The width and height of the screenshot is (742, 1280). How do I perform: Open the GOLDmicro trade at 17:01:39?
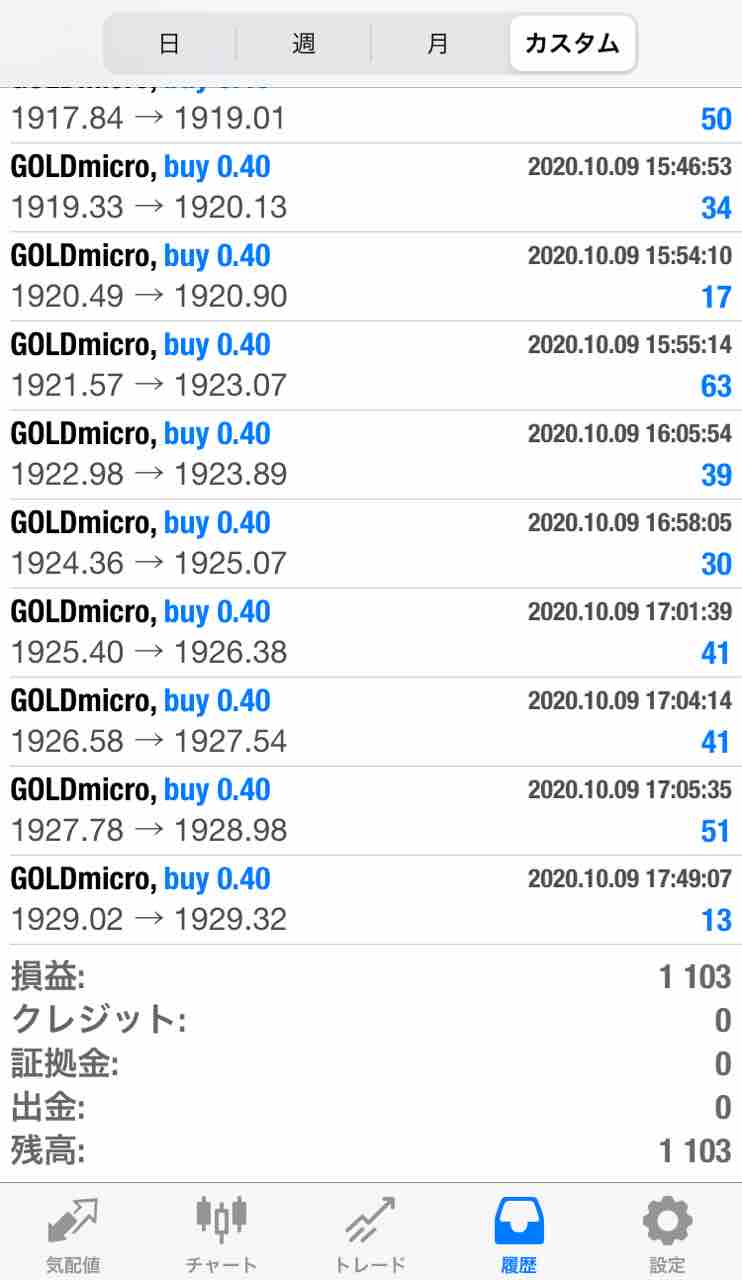click(x=371, y=632)
